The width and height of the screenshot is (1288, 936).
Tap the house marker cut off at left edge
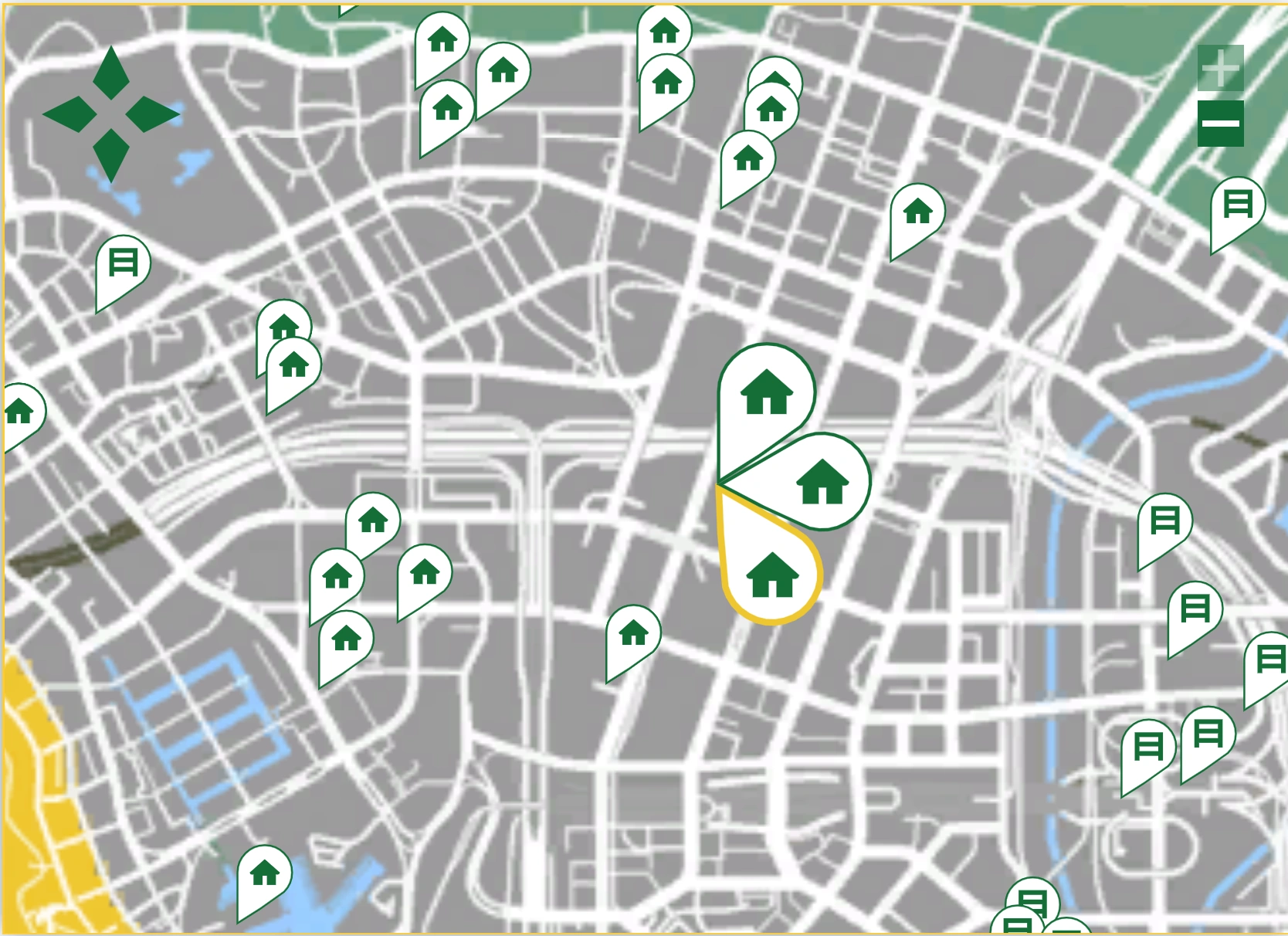[19, 412]
